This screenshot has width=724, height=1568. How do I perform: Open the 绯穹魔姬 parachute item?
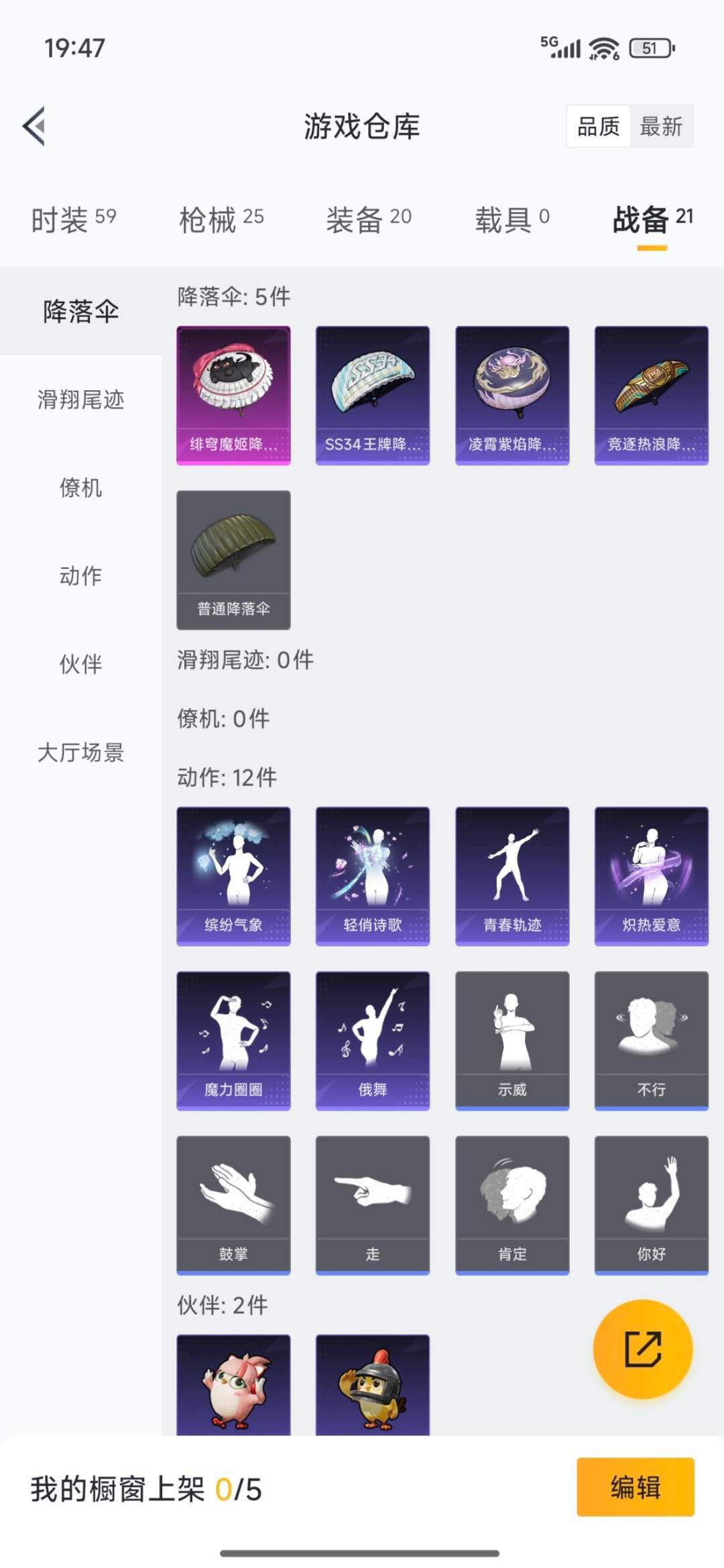click(x=233, y=395)
